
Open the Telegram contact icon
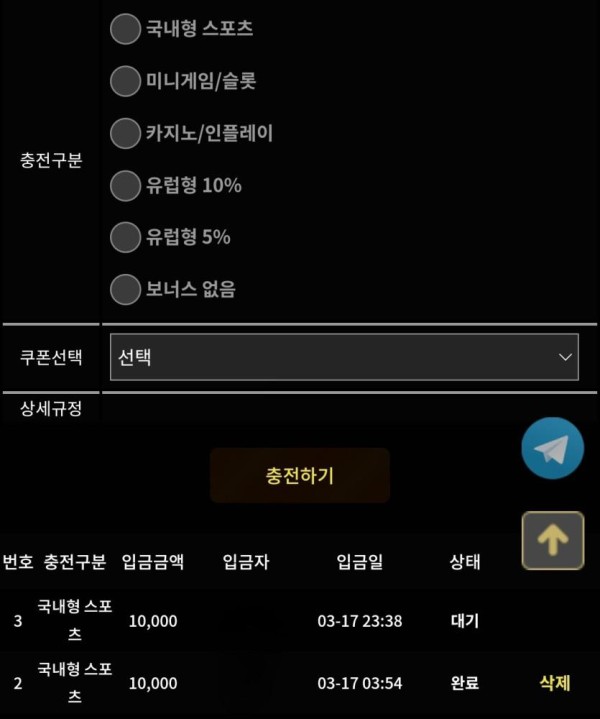pyautogui.click(x=552, y=450)
